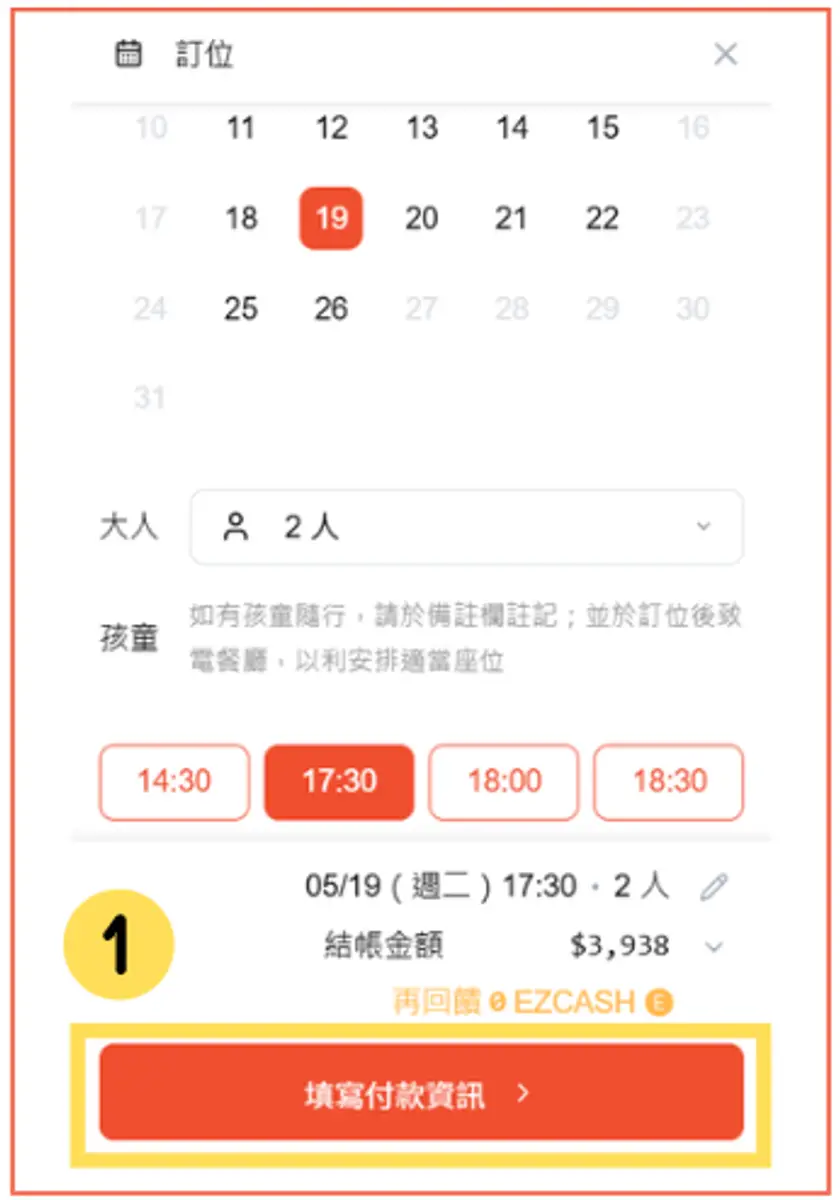Image resolution: width=840 pixels, height=1200 pixels.
Task: Choose date 22 for the reservation
Action: [602, 218]
